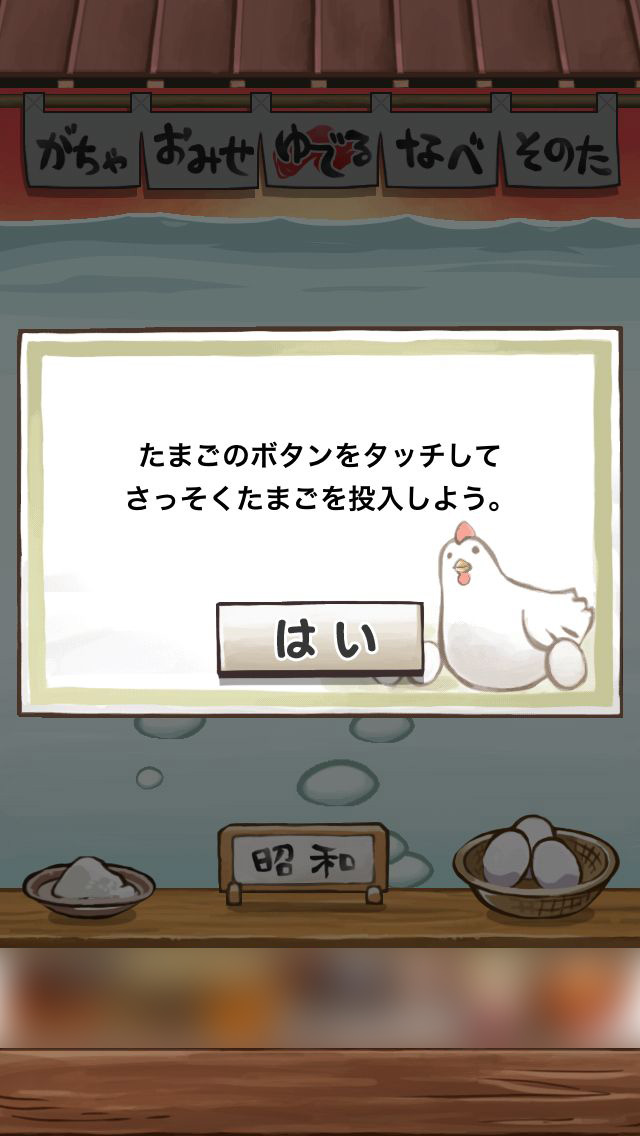Tap the salt dish
The width and height of the screenshot is (640, 1136).
pyautogui.click(x=90, y=883)
